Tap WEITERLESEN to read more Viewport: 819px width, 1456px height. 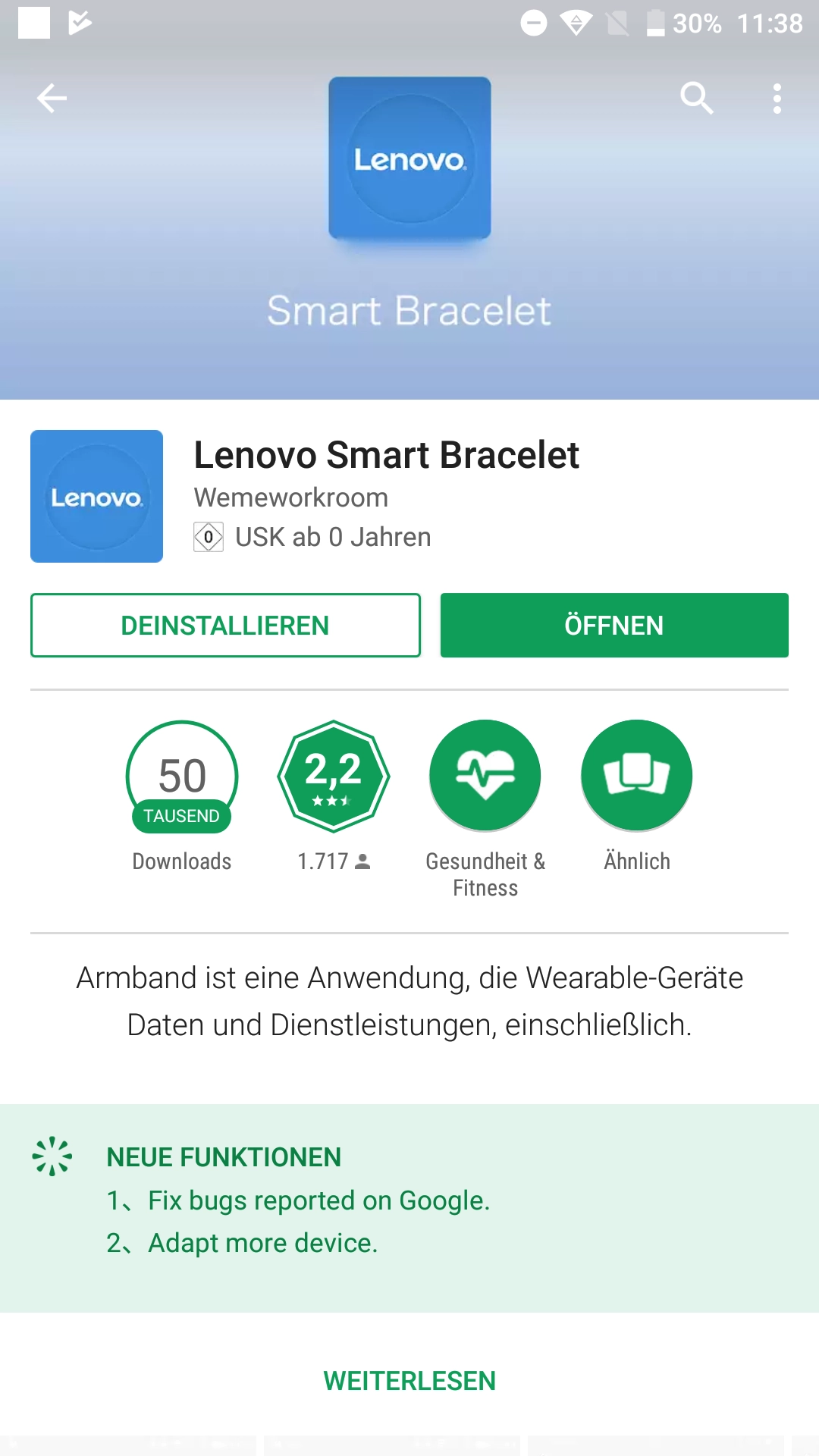pyautogui.click(x=409, y=1381)
